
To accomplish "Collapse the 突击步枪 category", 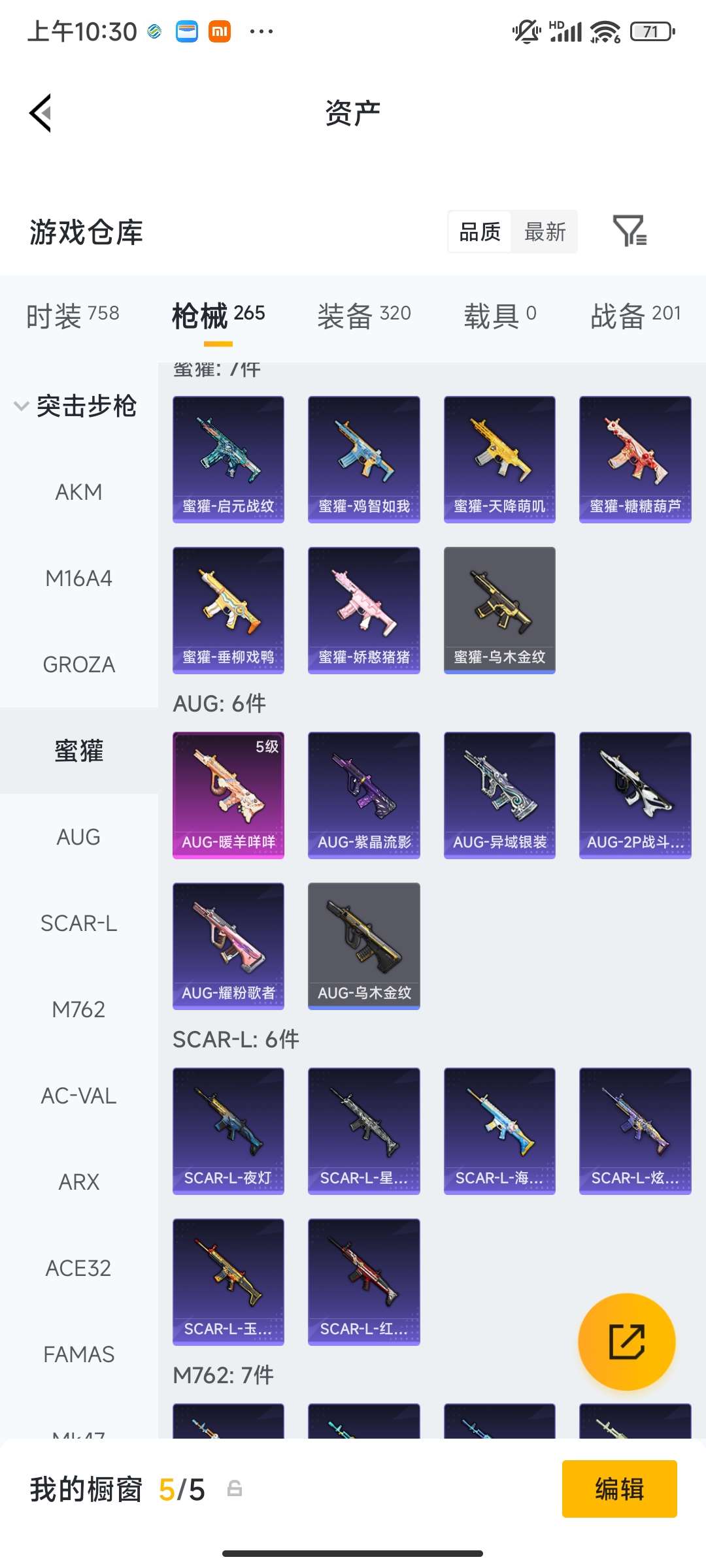I will pyautogui.click(x=75, y=406).
